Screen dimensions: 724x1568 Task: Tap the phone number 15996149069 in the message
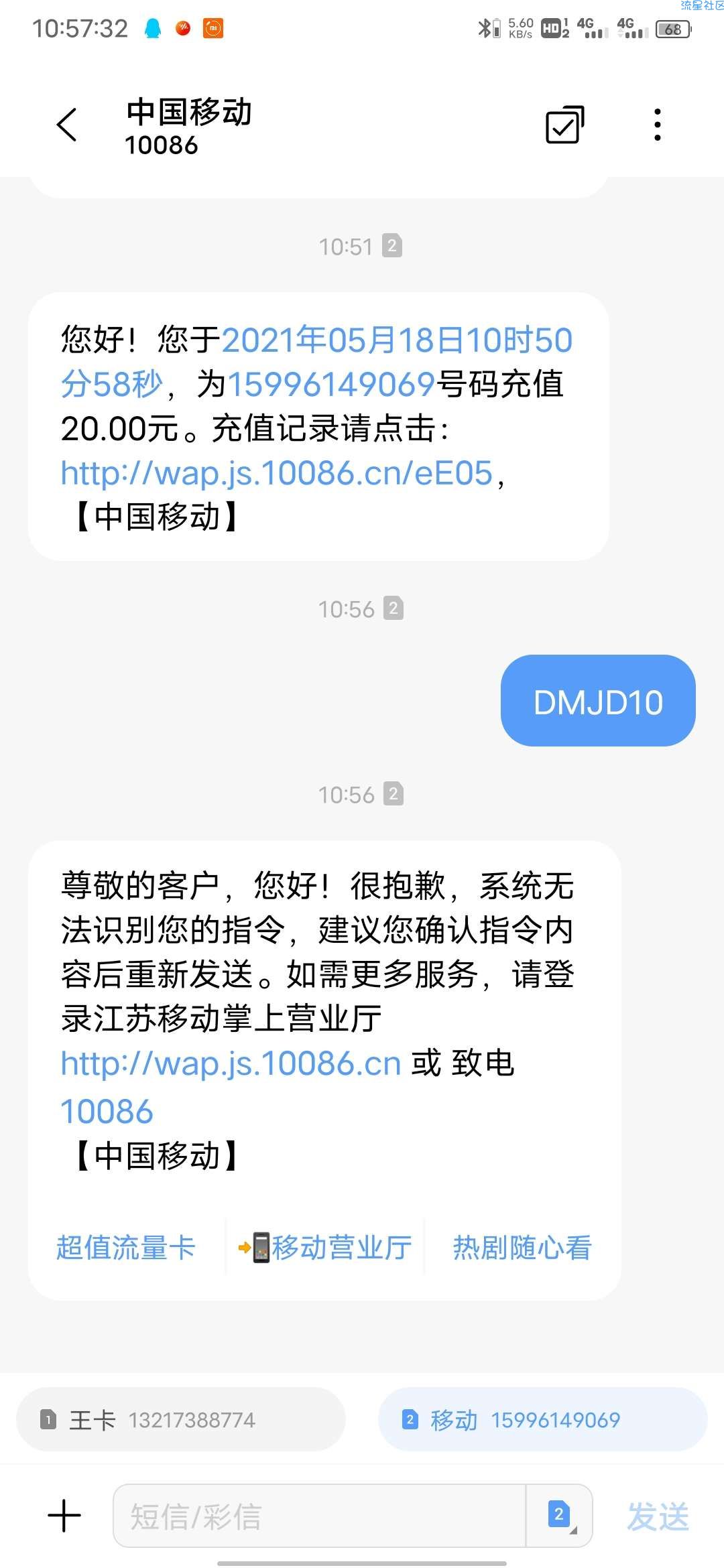coord(331,384)
